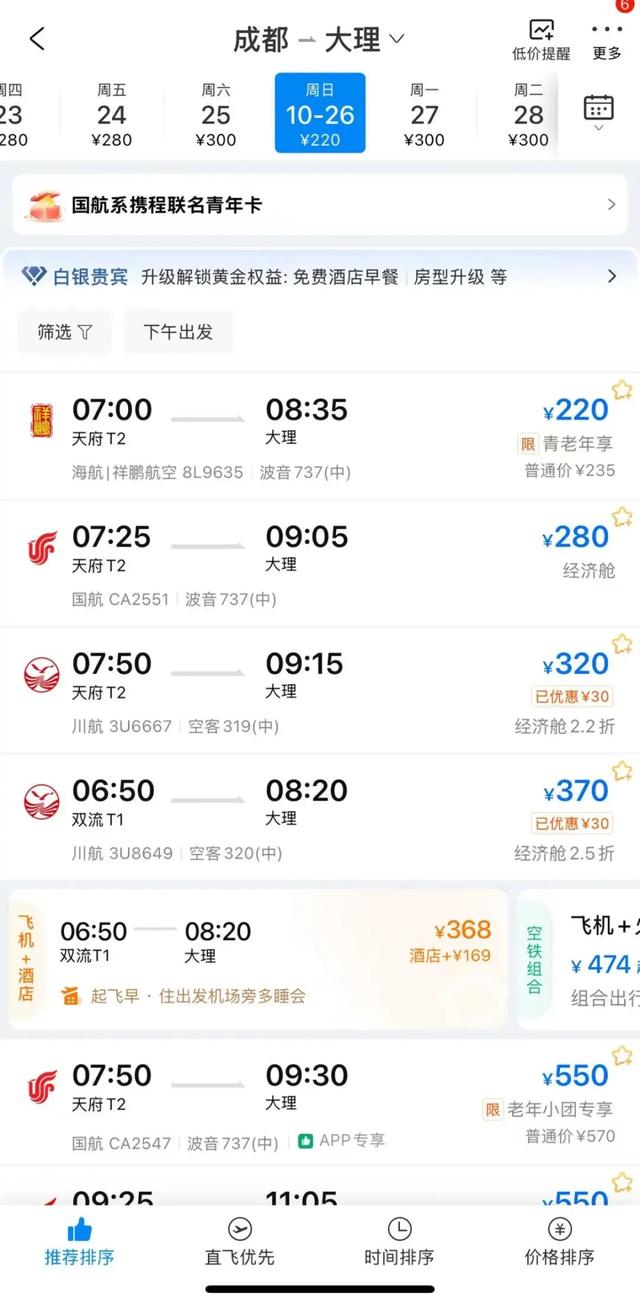Select Friday the 24th at ¥280
The height and width of the screenshot is (1304, 640).
(112, 114)
